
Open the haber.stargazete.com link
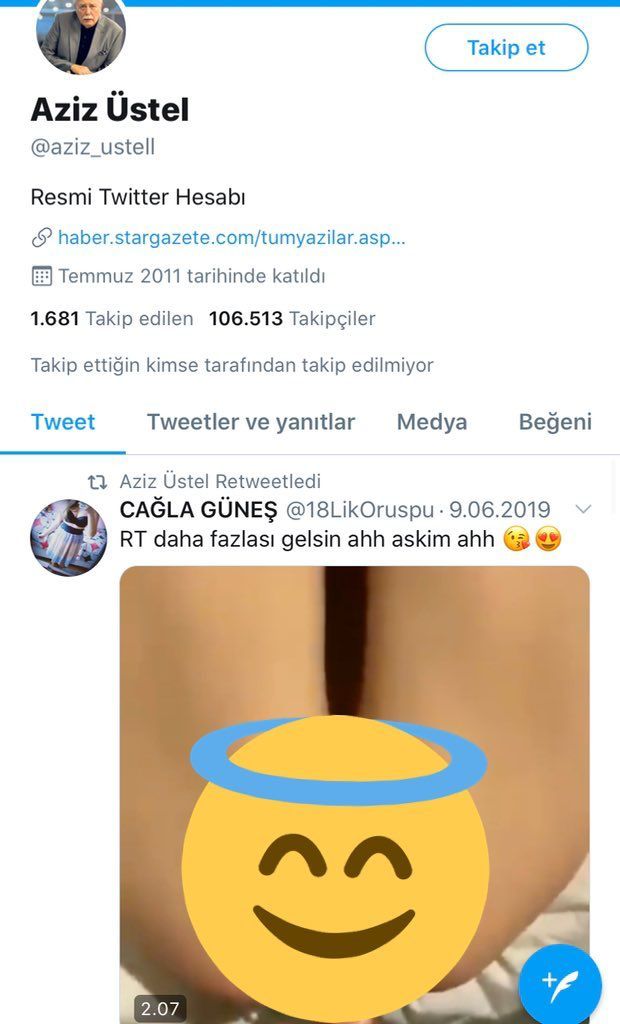coord(231,237)
